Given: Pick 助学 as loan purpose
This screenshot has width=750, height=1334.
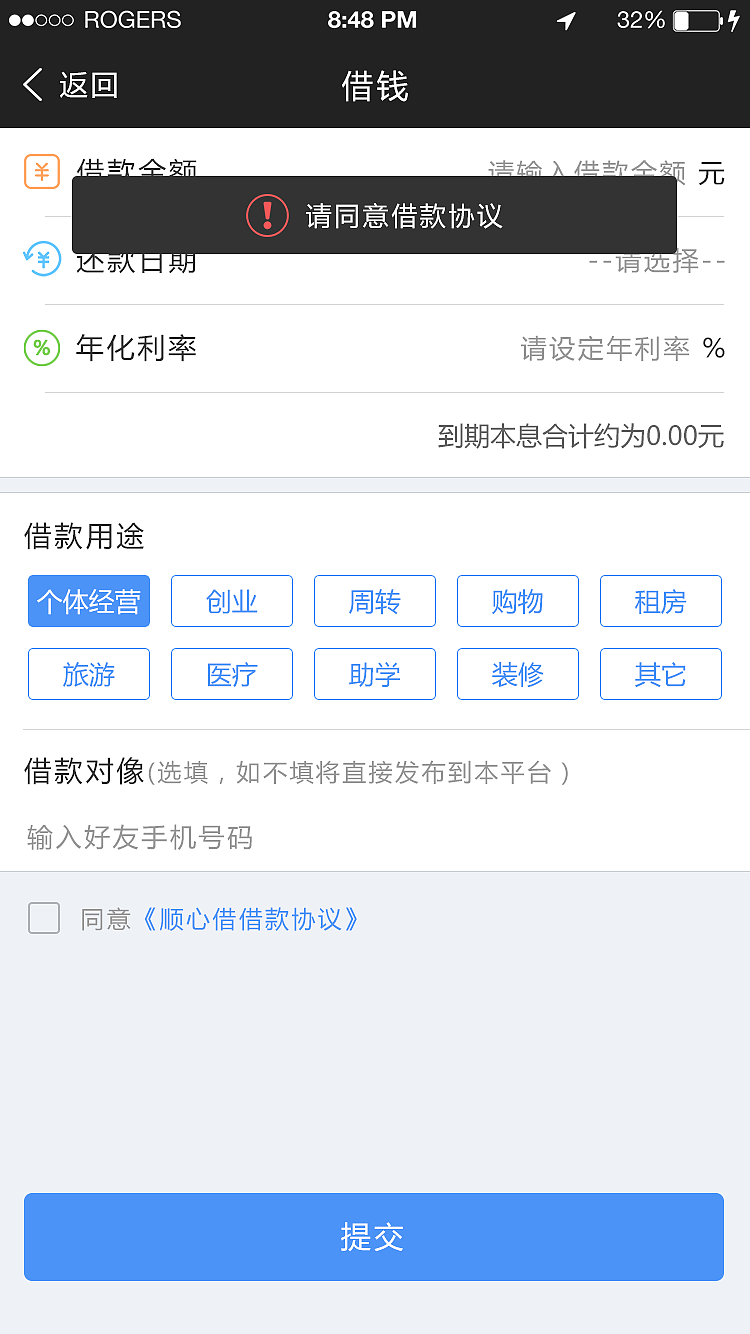Looking at the screenshot, I should tap(375, 675).
